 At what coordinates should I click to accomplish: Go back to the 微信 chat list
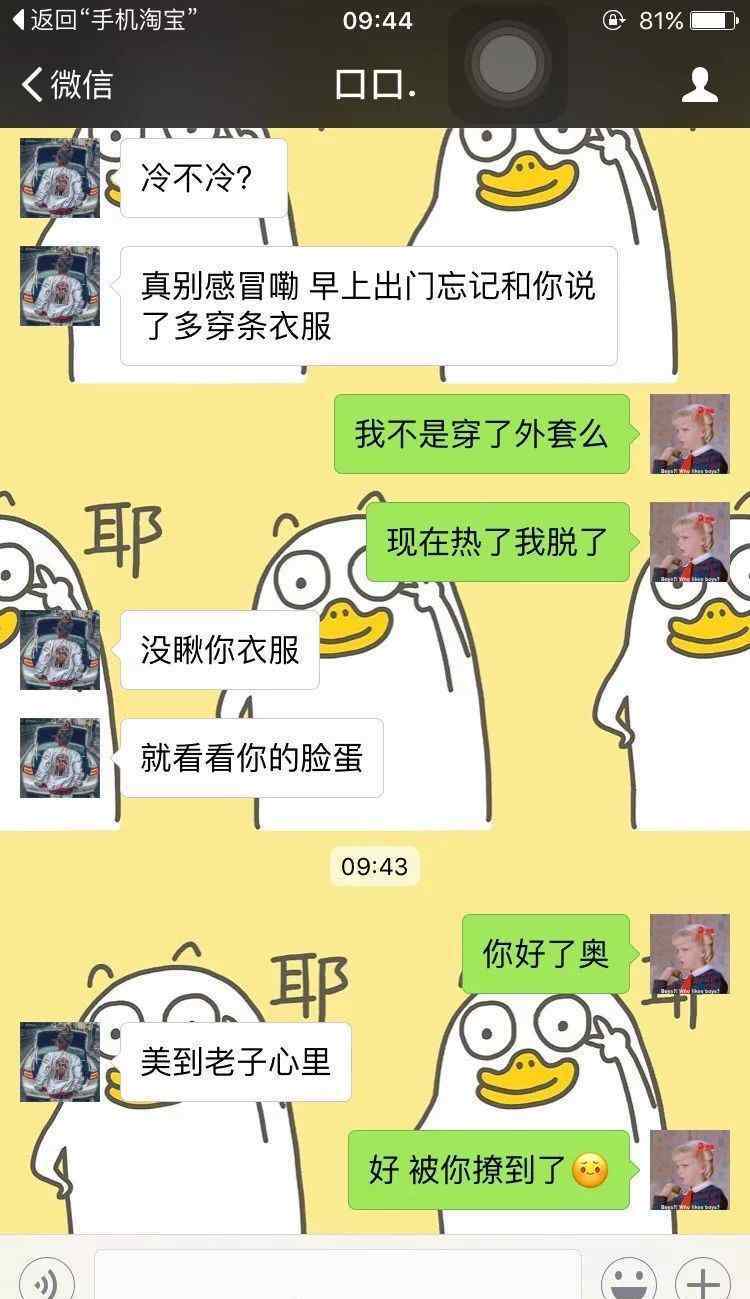(x=66, y=85)
